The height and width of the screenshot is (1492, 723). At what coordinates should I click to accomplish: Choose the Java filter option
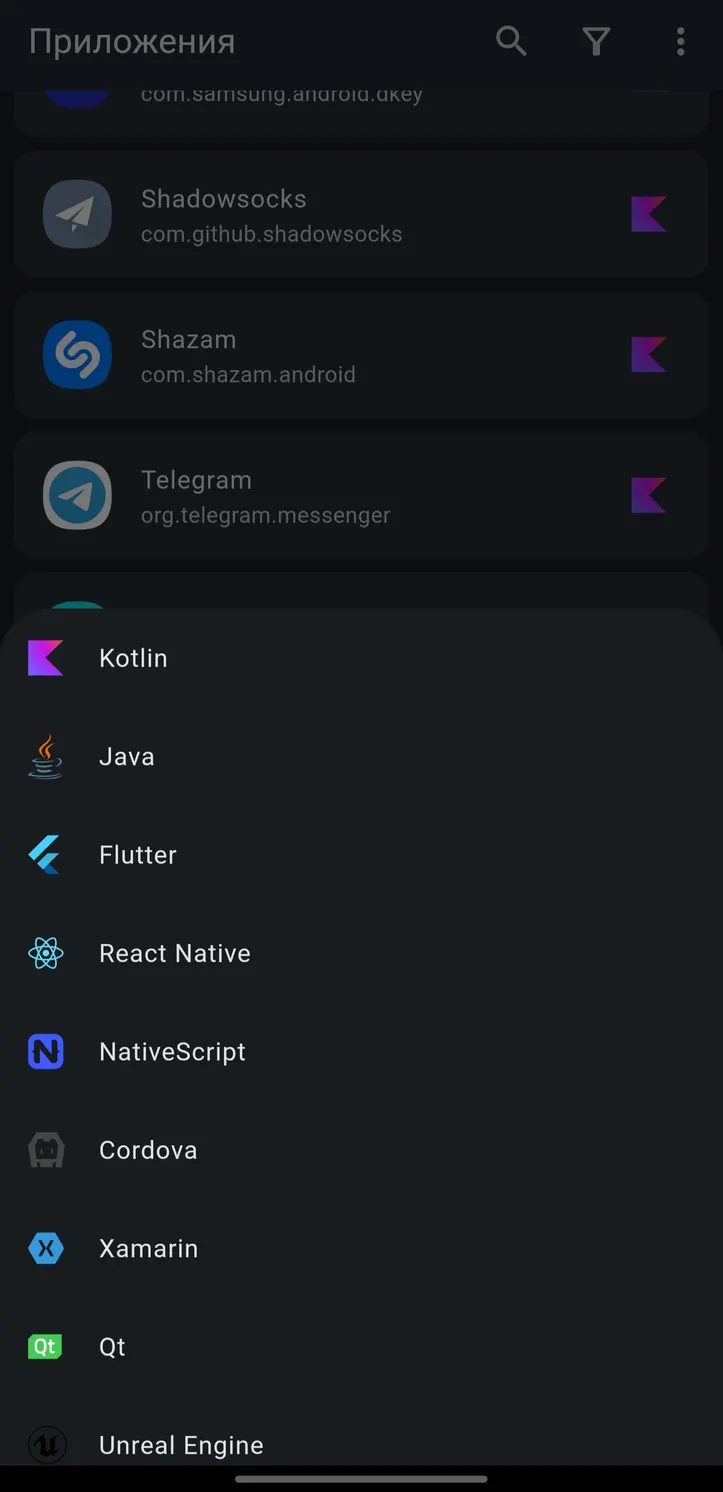pos(361,756)
